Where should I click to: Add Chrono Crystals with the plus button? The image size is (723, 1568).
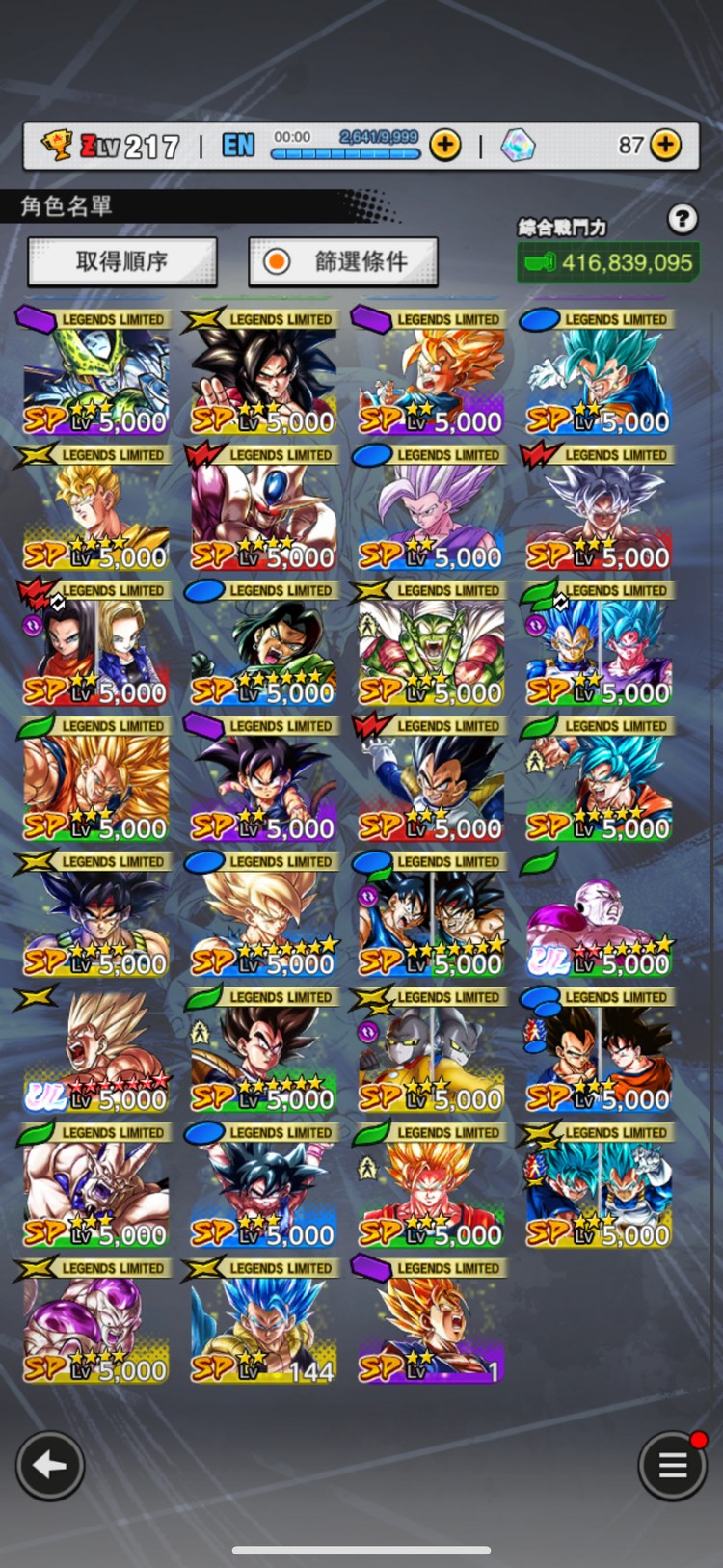point(665,146)
